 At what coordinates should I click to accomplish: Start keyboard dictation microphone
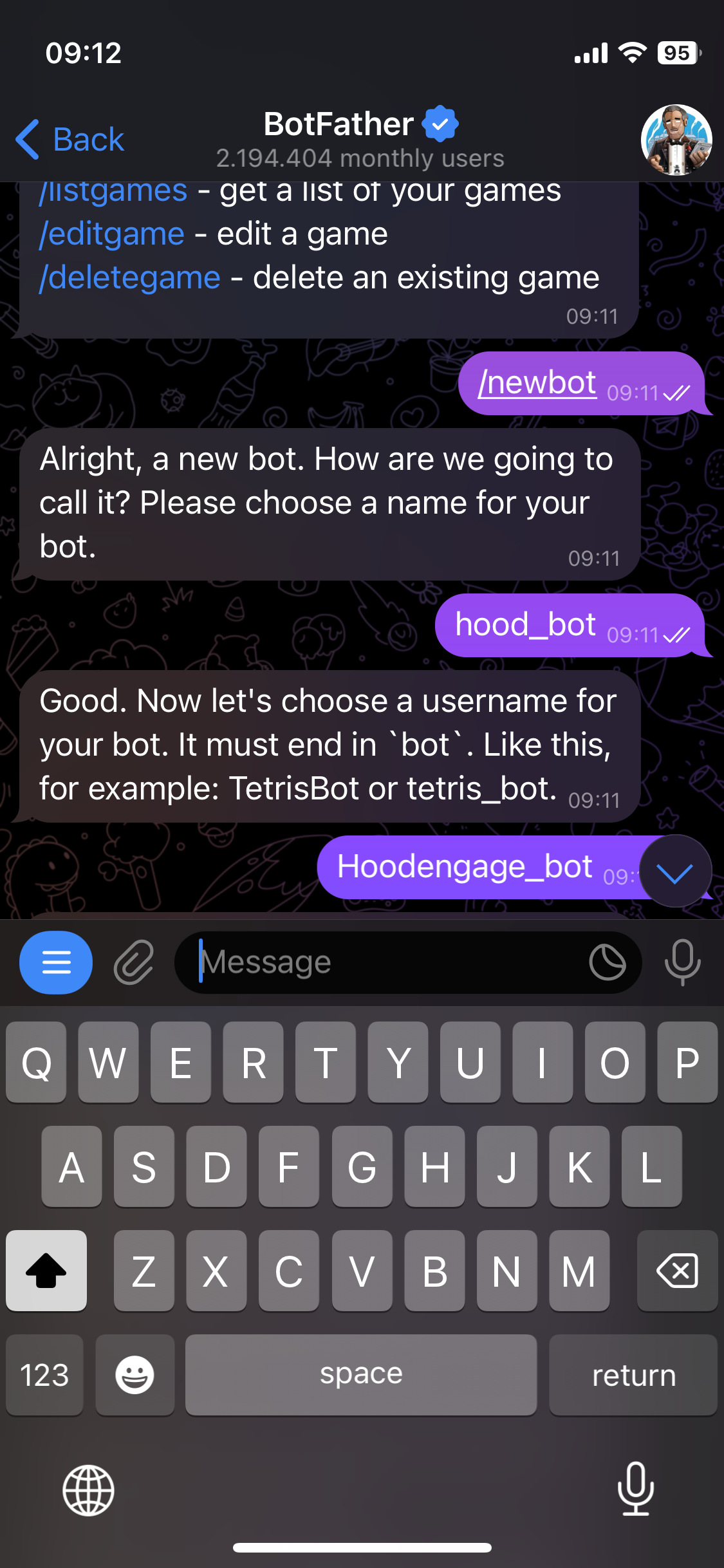coord(635,1489)
